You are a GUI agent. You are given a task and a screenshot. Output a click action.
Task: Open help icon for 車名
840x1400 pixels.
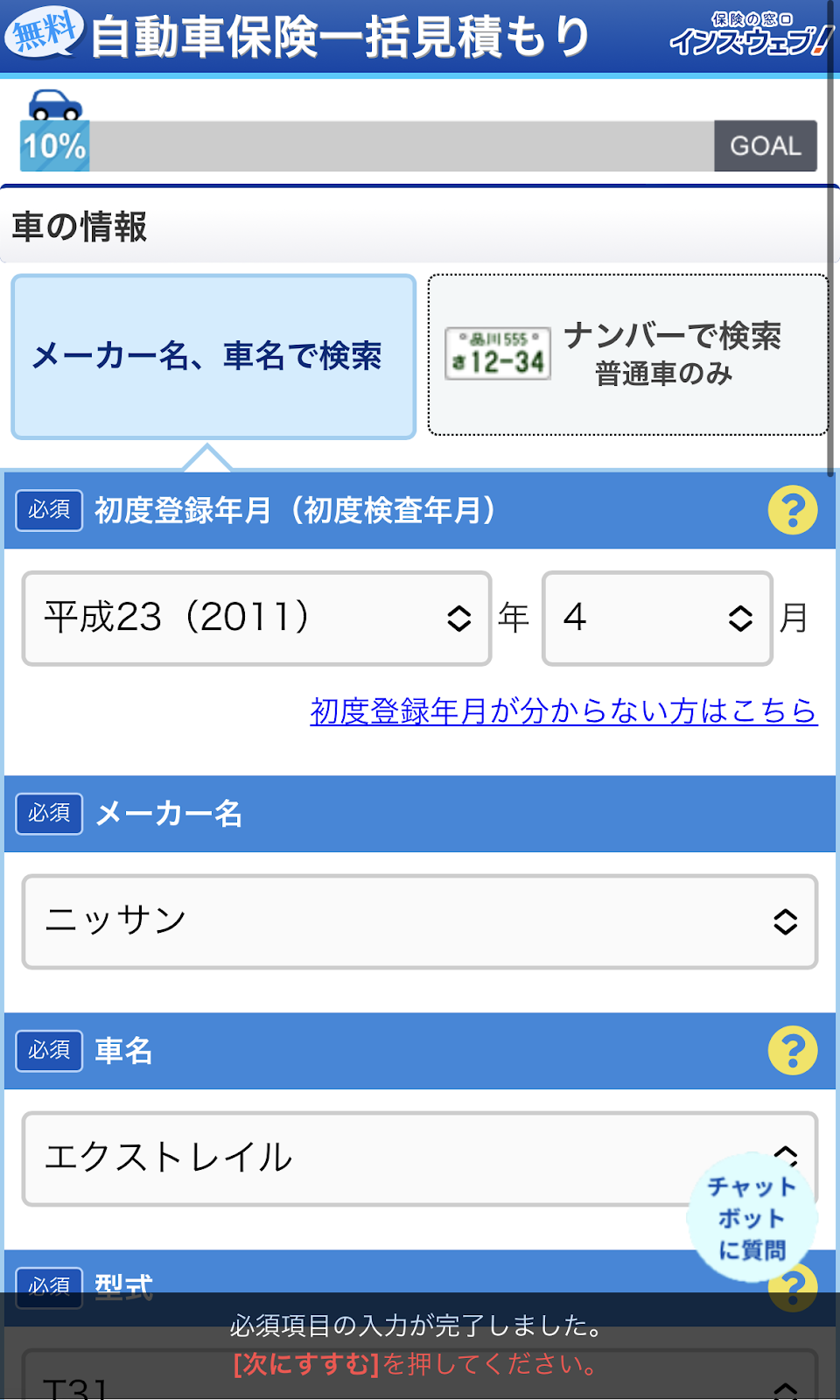(x=793, y=1050)
